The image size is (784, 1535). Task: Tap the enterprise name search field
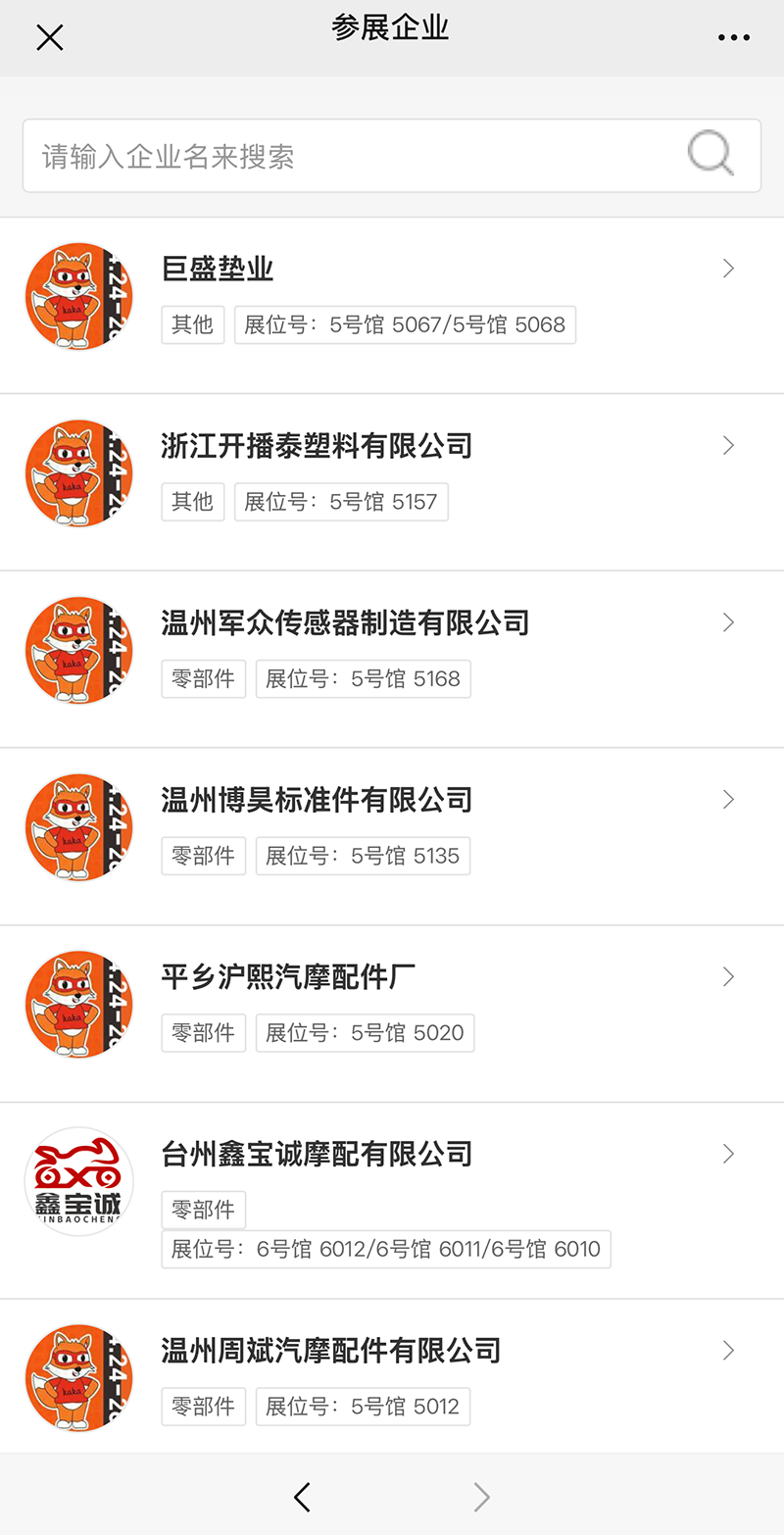[x=353, y=156]
